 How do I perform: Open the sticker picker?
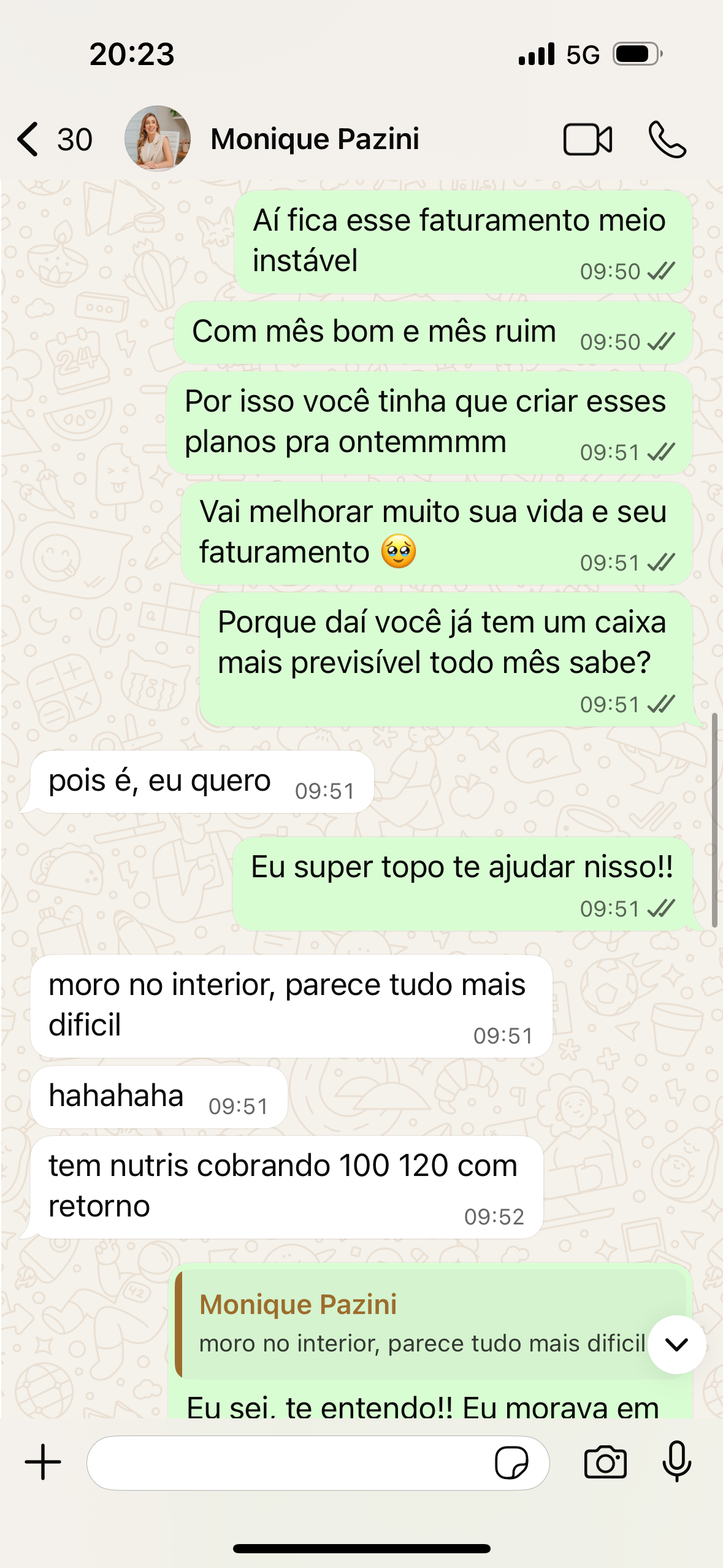coord(511,1463)
